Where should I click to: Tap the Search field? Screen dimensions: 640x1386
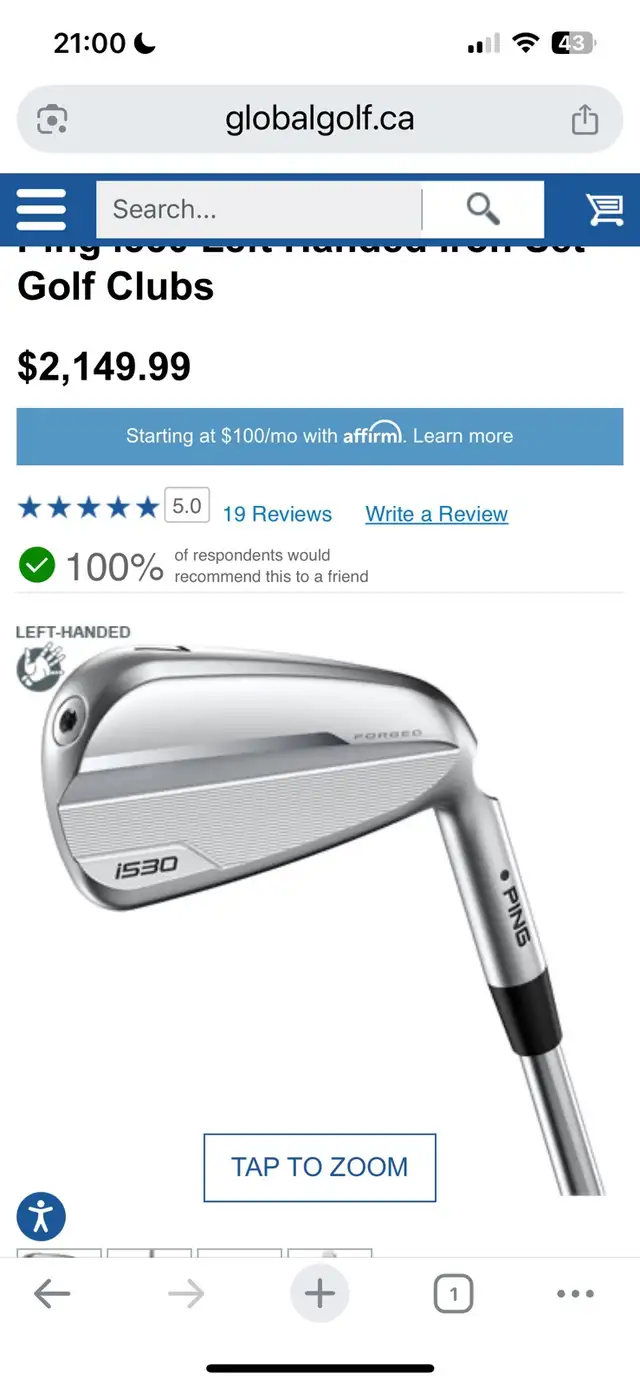(x=259, y=209)
